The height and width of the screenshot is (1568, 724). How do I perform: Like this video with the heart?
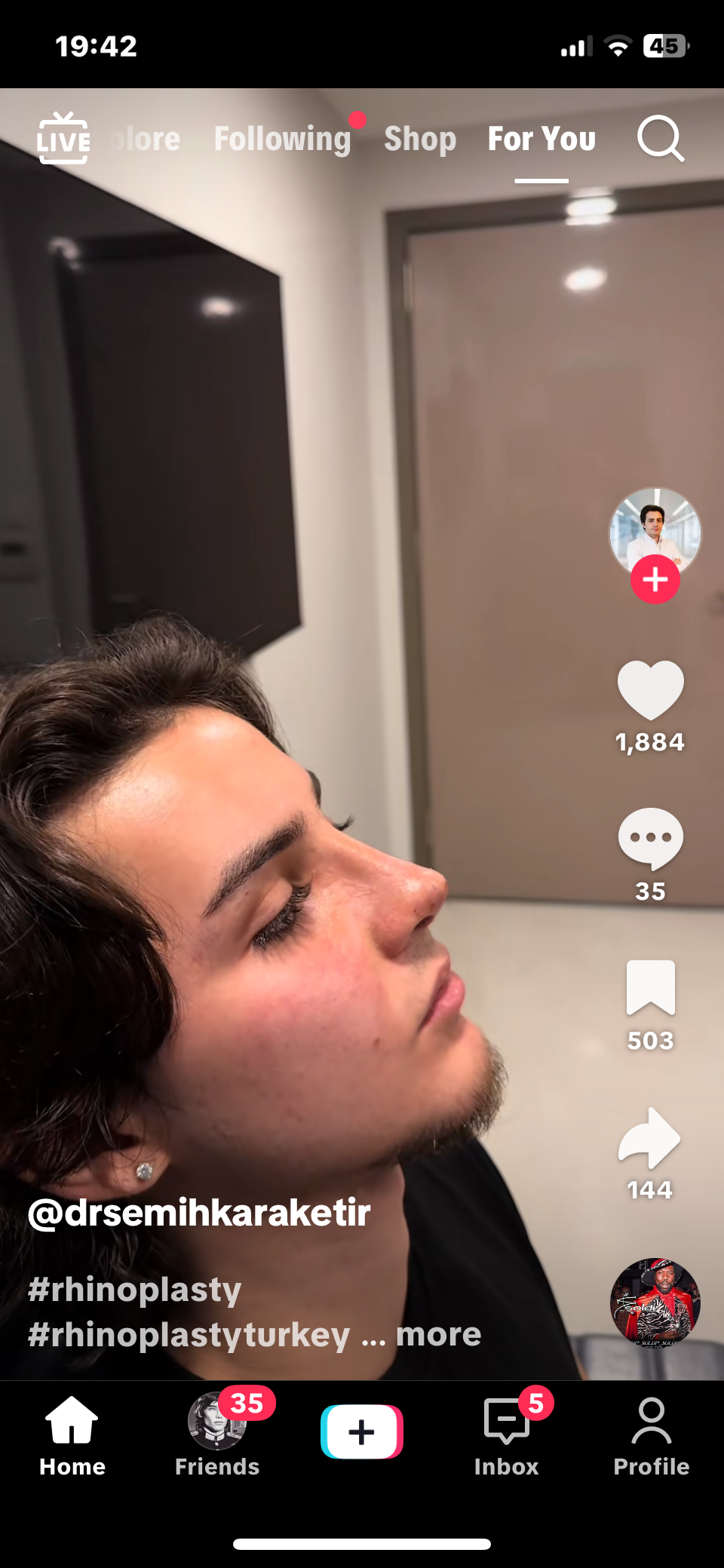tap(650, 689)
